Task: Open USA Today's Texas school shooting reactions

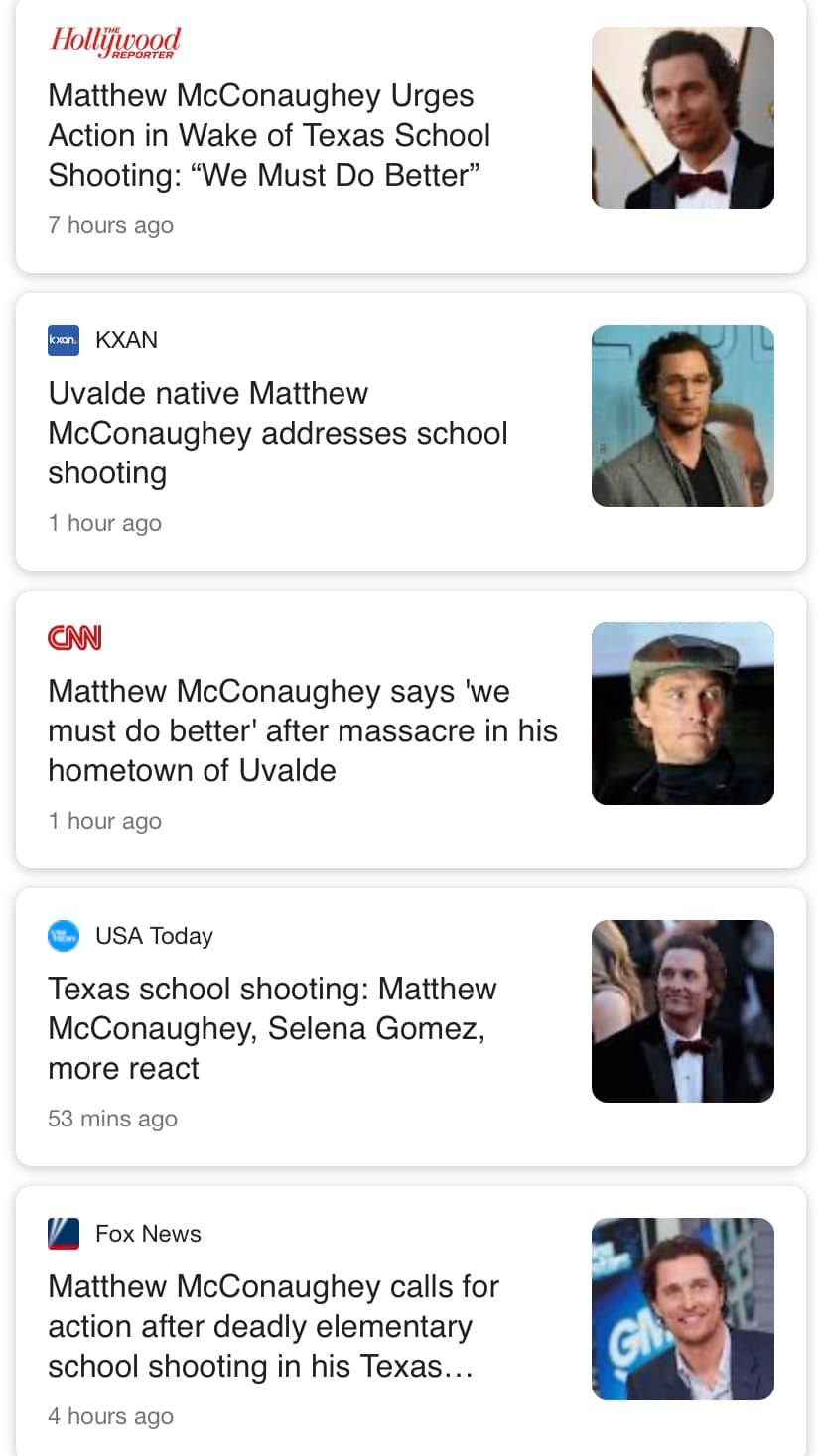Action: point(272,1028)
